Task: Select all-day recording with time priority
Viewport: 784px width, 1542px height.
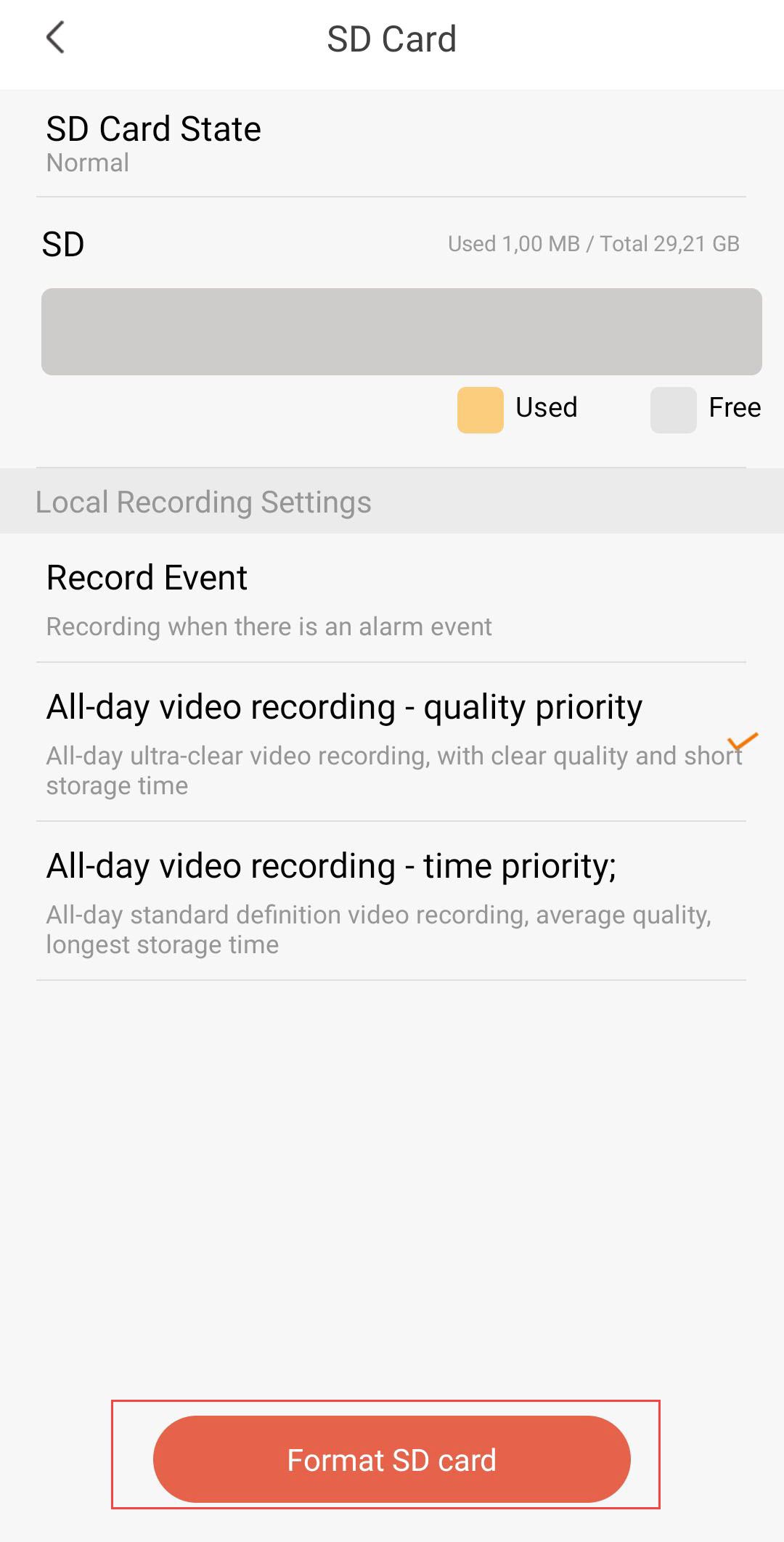Action: point(391,901)
